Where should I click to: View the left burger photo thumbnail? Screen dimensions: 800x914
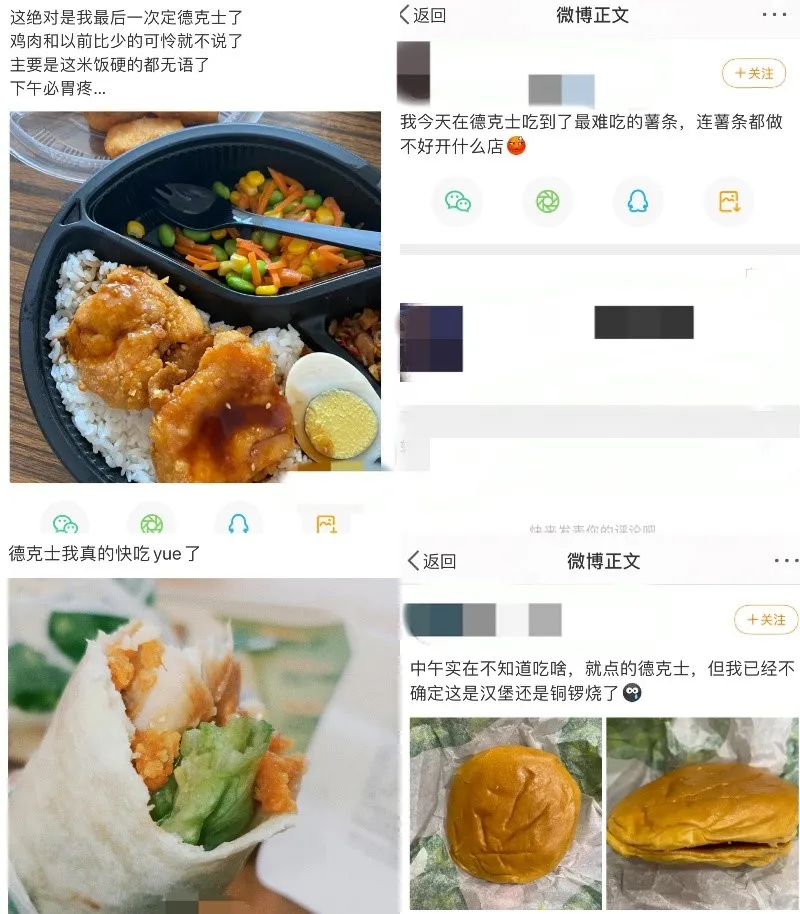coord(506,810)
